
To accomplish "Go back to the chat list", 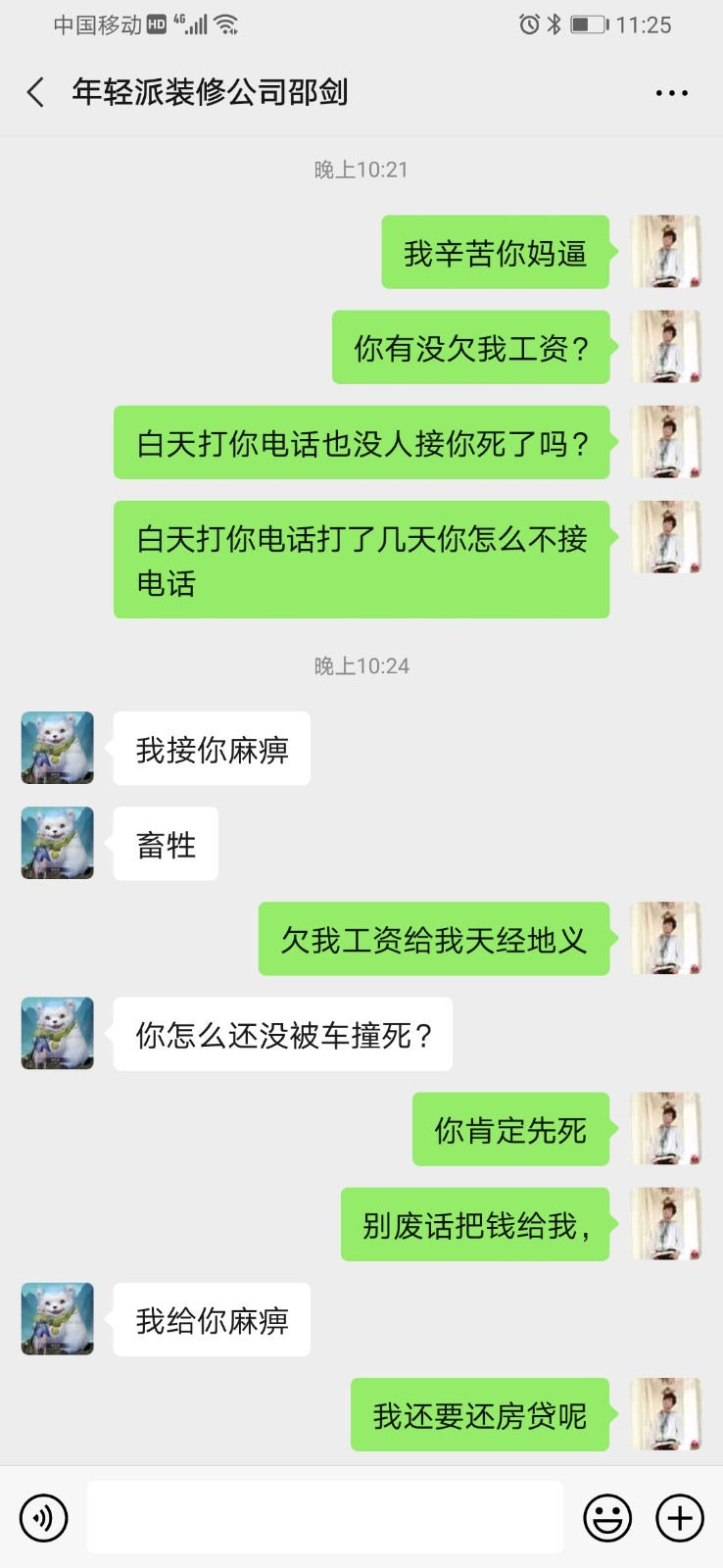I will coord(36,93).
